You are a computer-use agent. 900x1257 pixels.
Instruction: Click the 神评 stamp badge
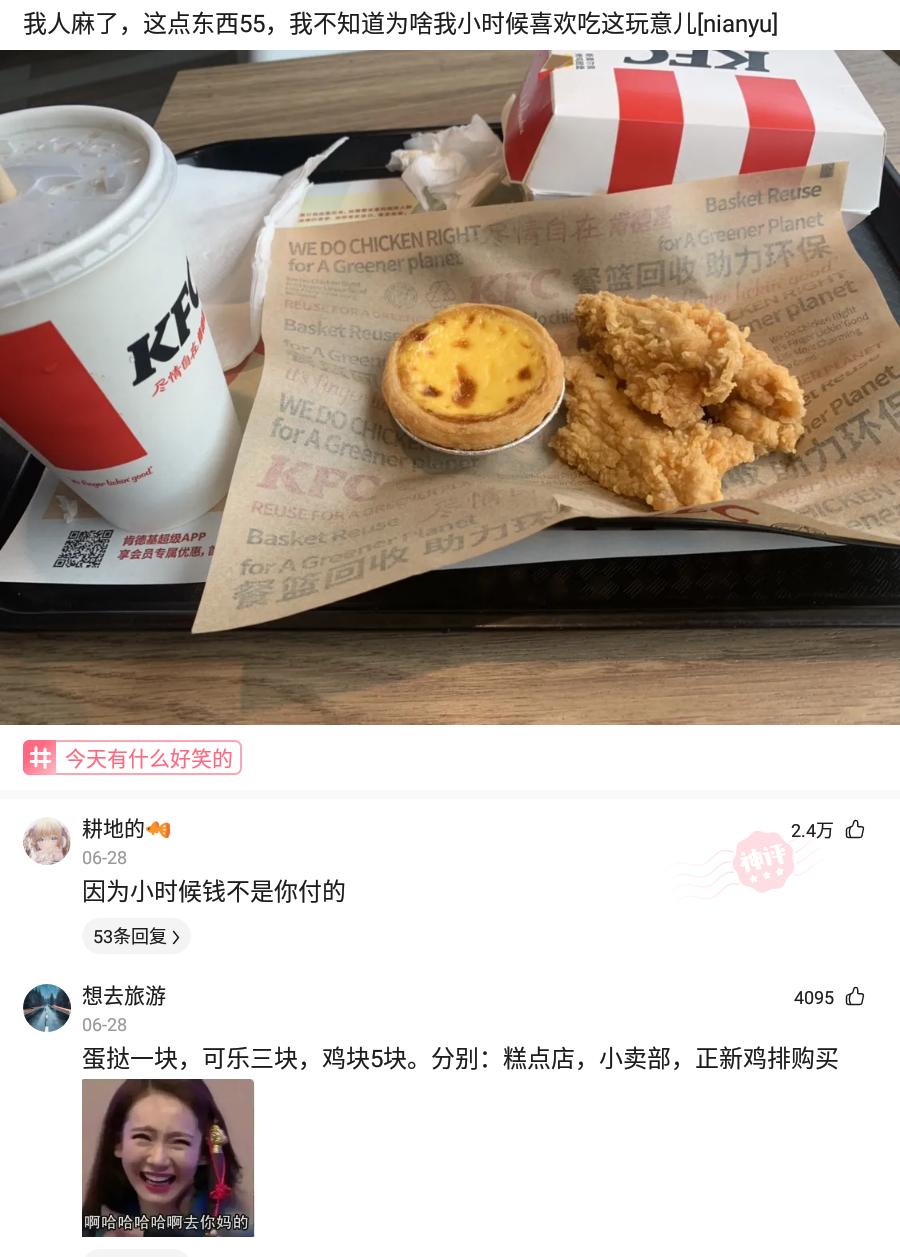763,861
